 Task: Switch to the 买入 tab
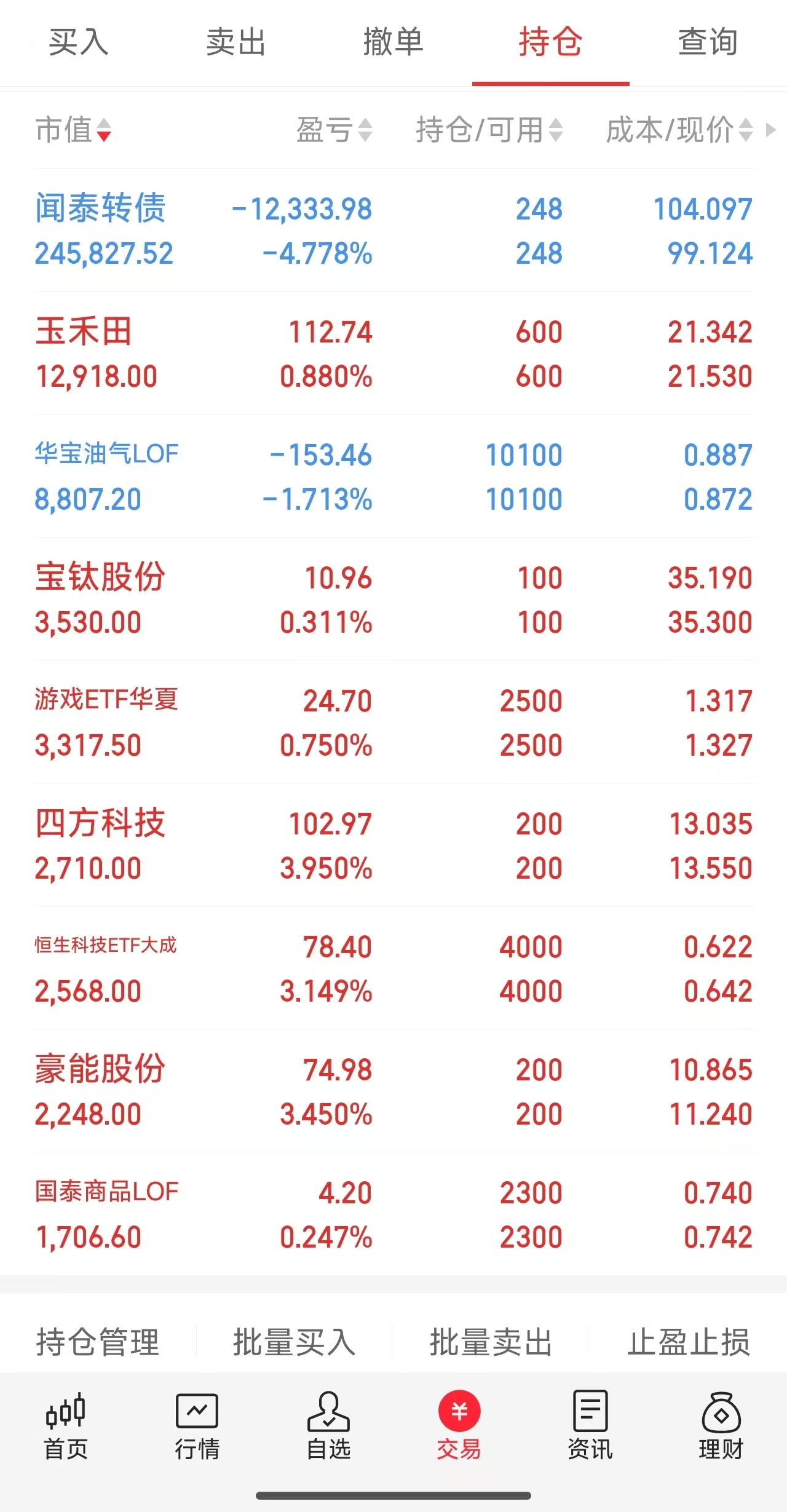coord(79,42)
